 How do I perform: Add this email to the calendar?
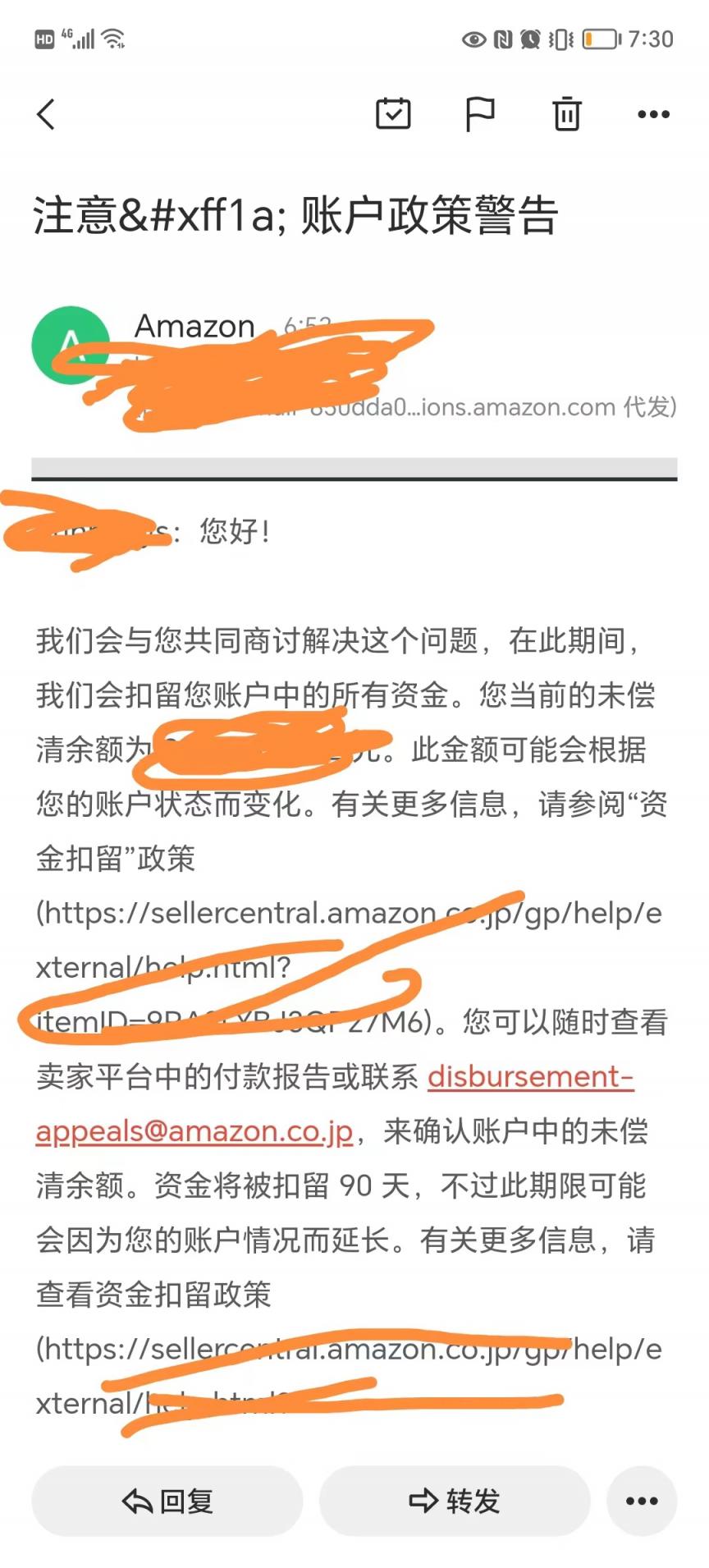(x=393, y=114)
